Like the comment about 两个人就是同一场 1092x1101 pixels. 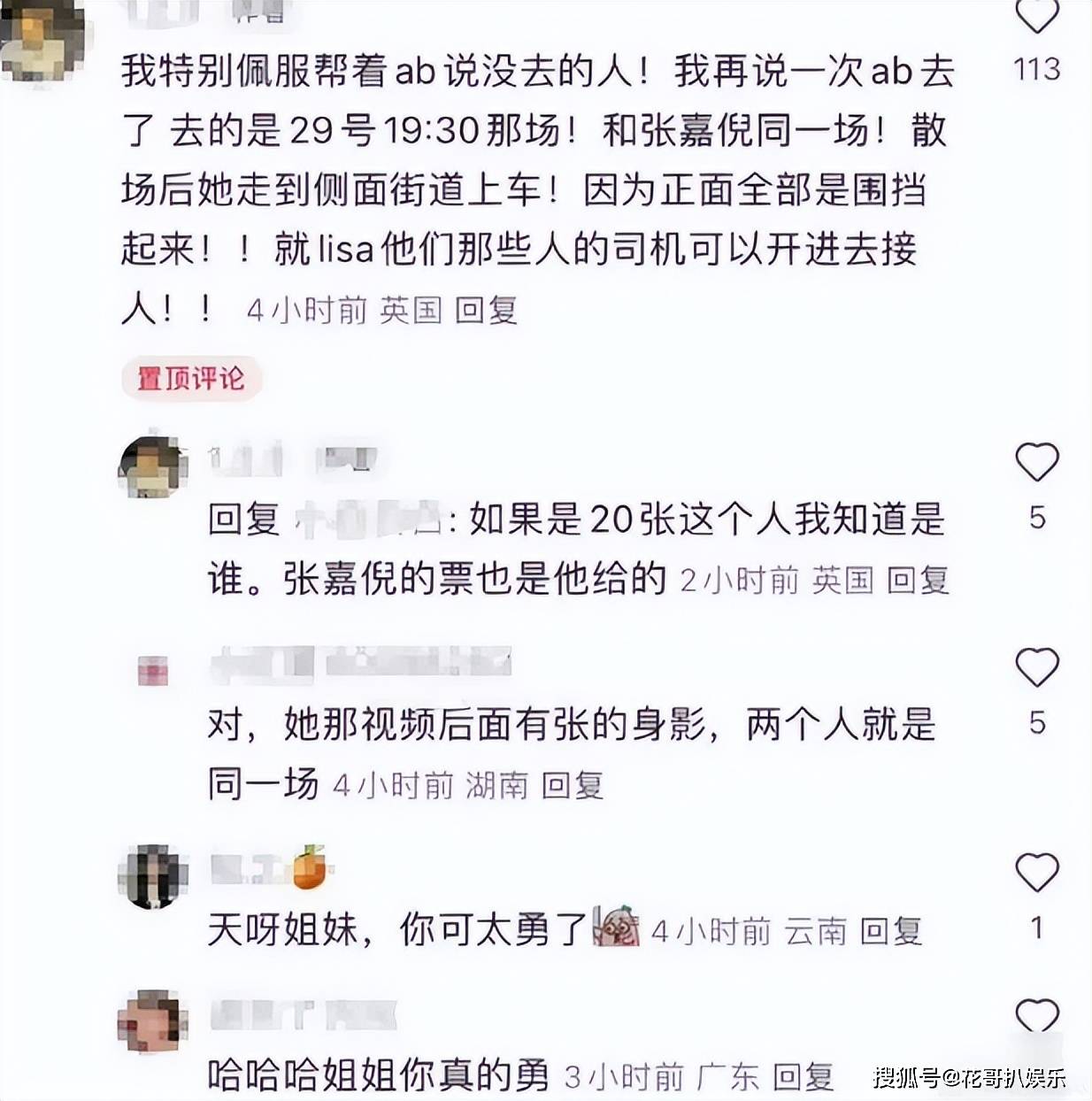1036,667
